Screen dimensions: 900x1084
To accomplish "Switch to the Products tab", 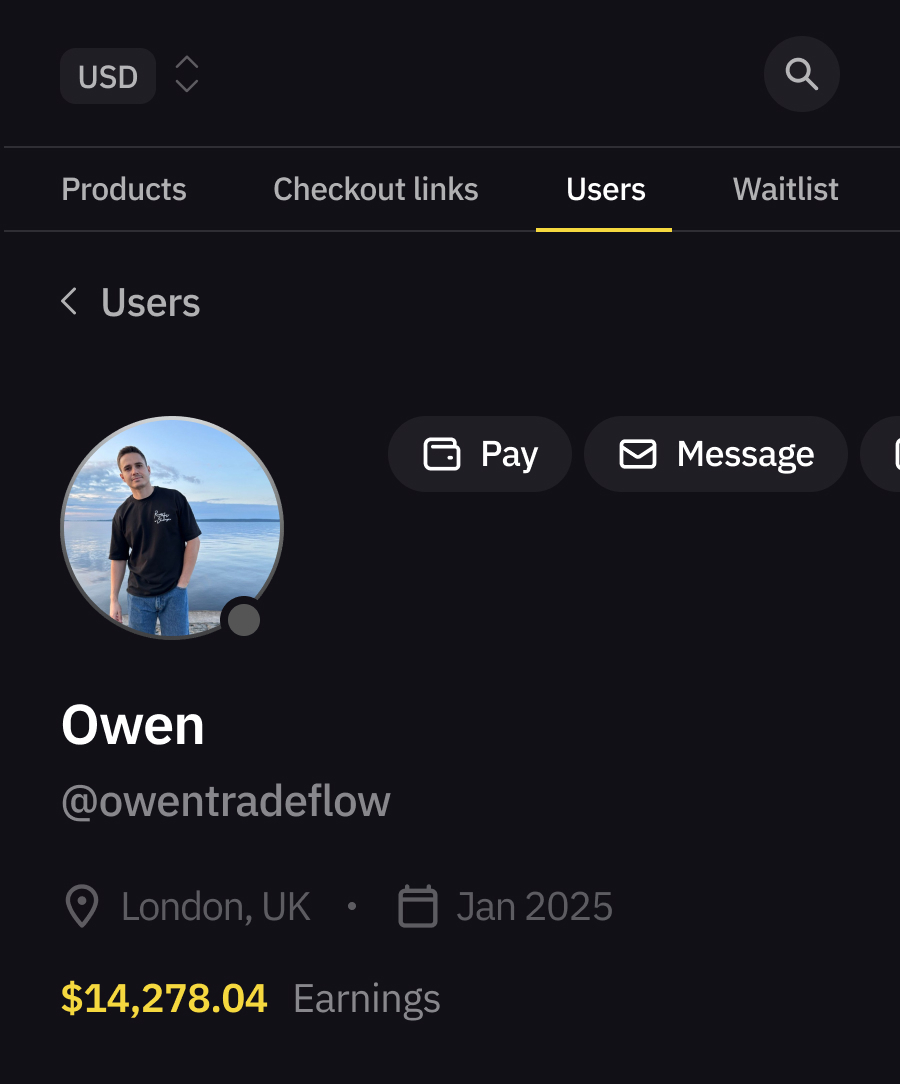I will [124, 189].
